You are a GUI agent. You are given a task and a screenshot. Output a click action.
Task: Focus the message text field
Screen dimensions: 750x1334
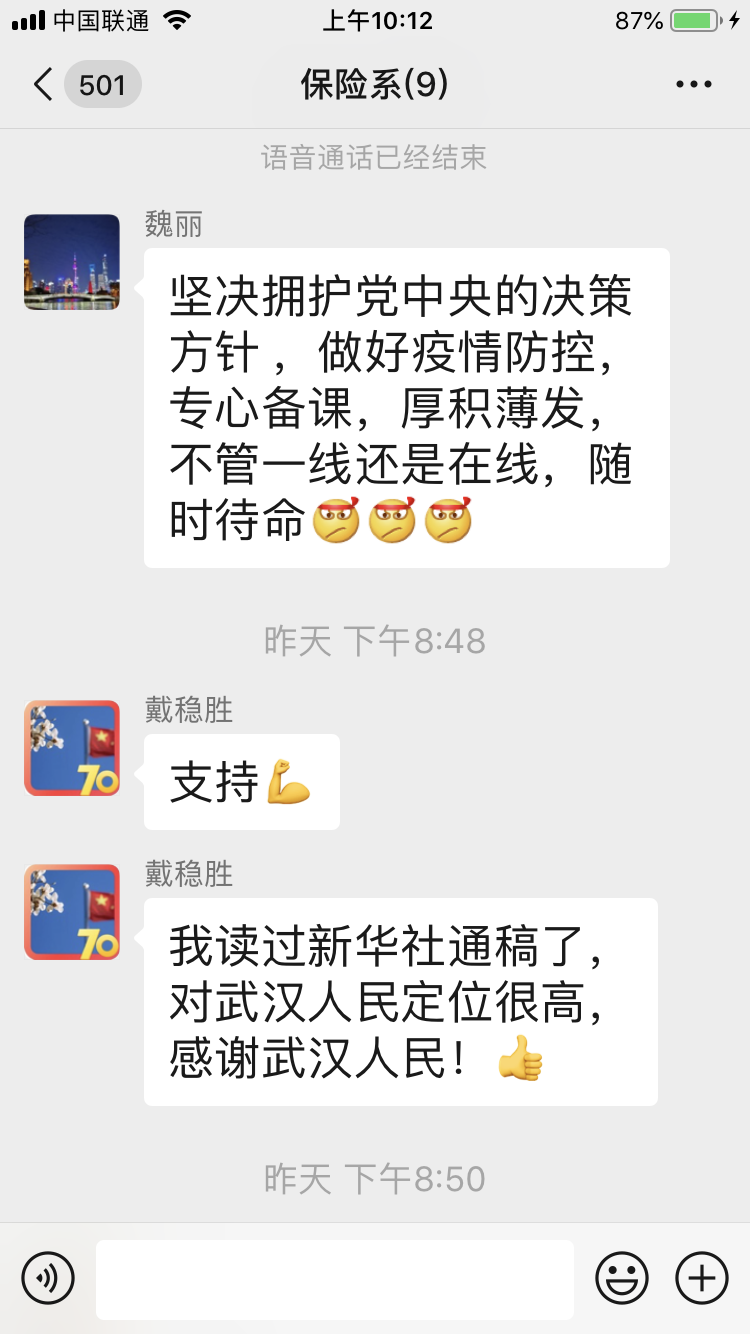pos(335,1279)
